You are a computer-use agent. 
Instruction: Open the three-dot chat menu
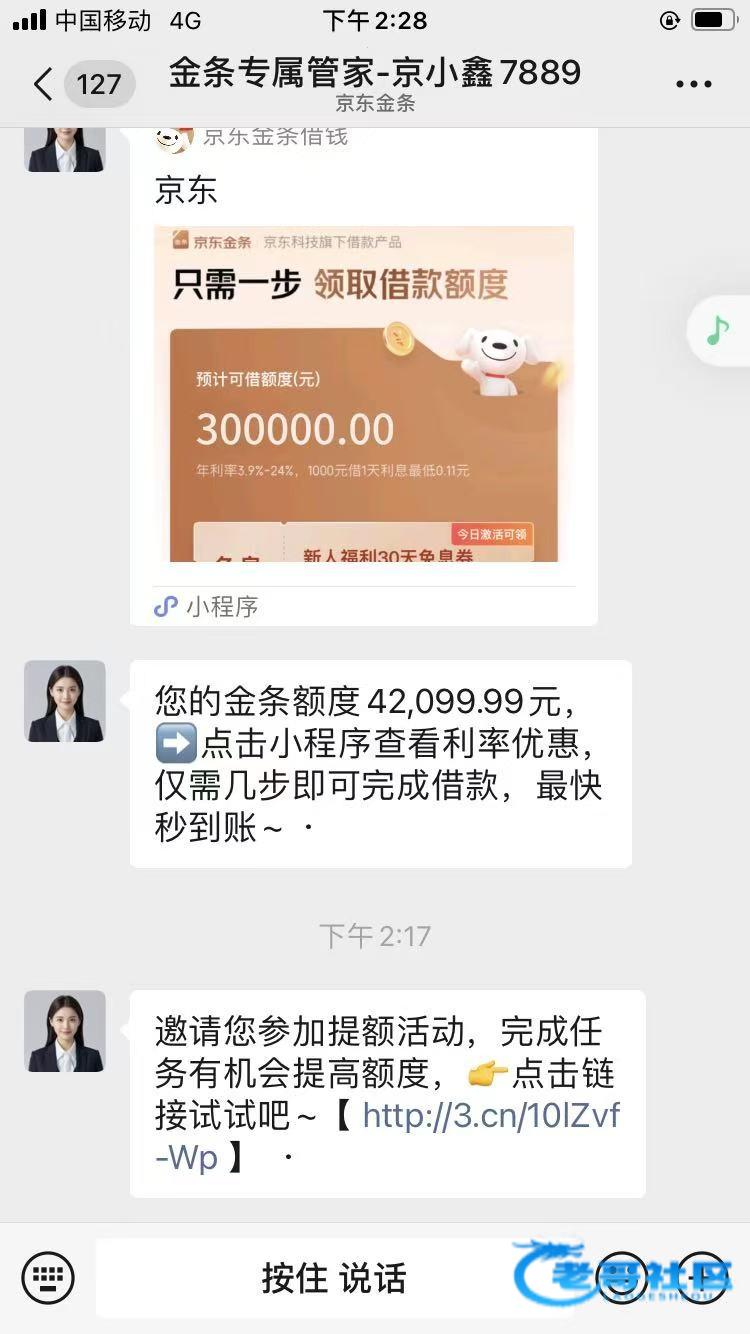point(693,85)
